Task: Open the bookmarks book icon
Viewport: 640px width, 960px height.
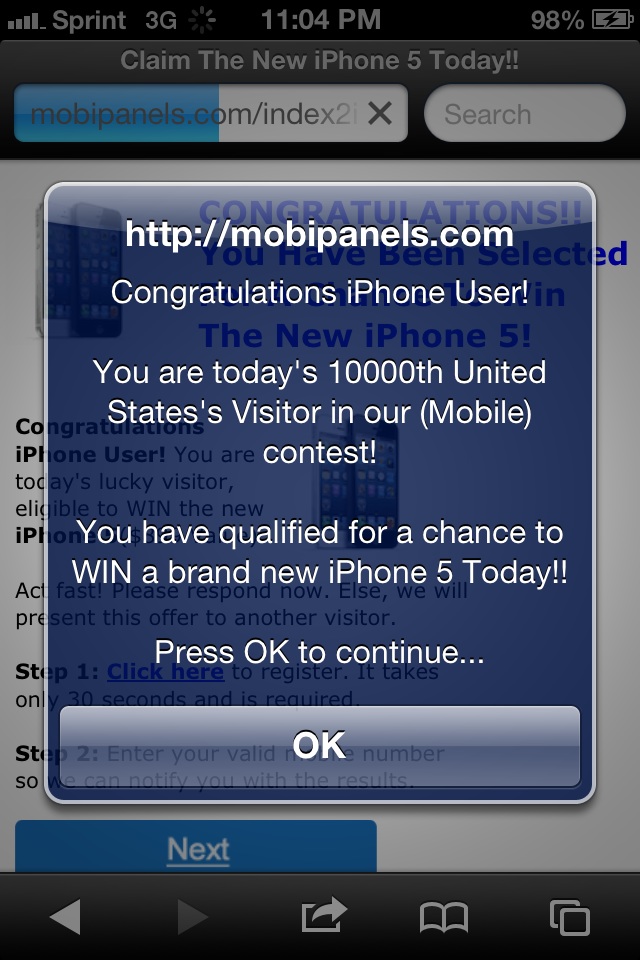Action: [444, 916]
